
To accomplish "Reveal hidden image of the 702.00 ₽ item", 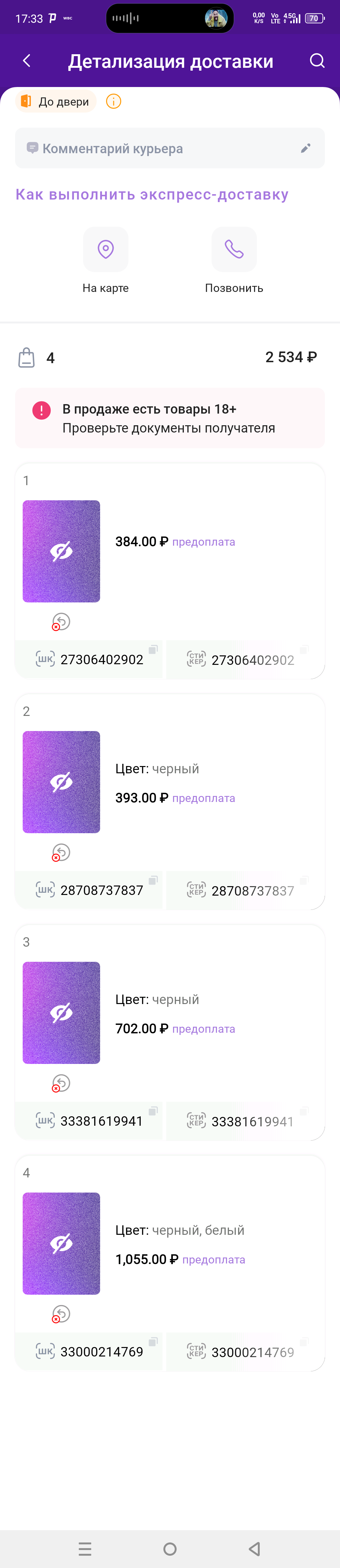I will [x=61, y=1013].
